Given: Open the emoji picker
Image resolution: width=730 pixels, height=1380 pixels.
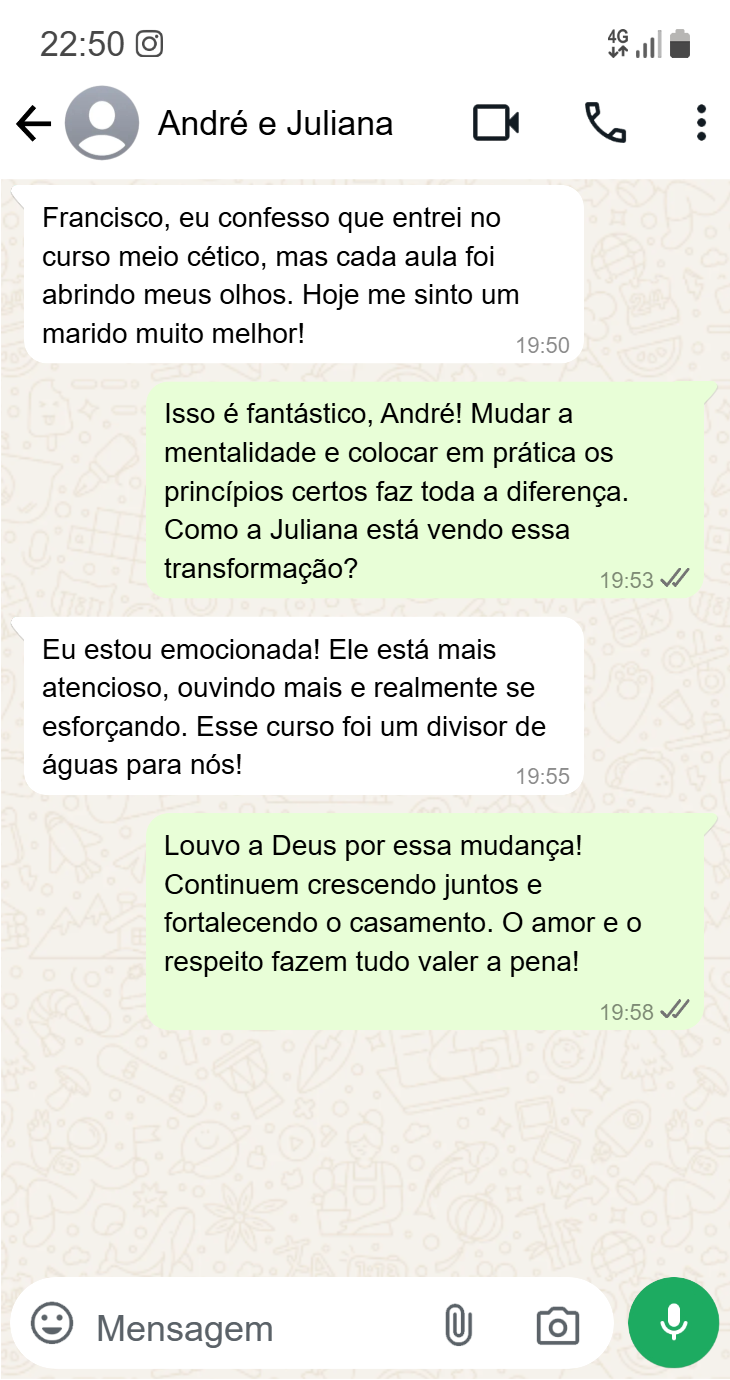Looking at the screenshot, I should point(52,1324).
